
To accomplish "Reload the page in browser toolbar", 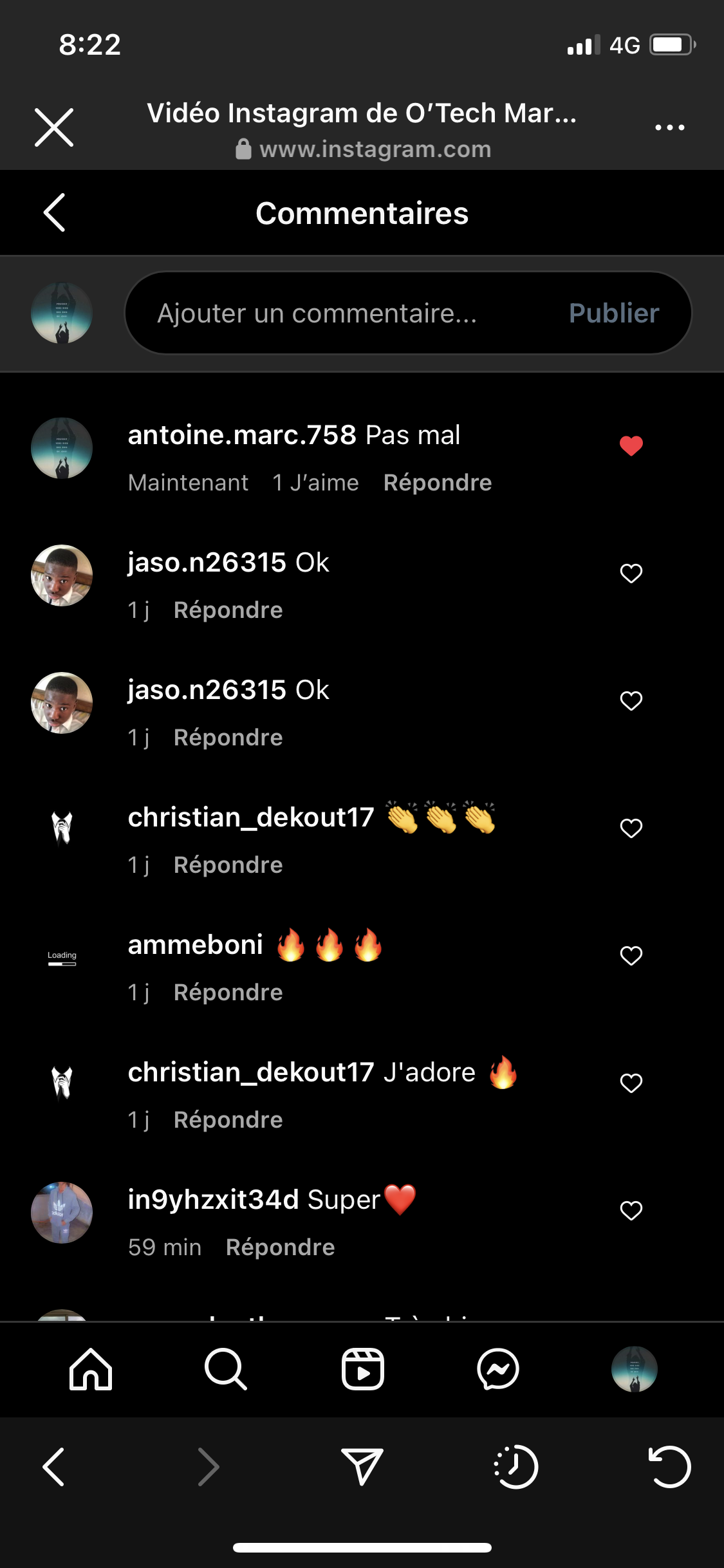I will (x=669, y=1467).
